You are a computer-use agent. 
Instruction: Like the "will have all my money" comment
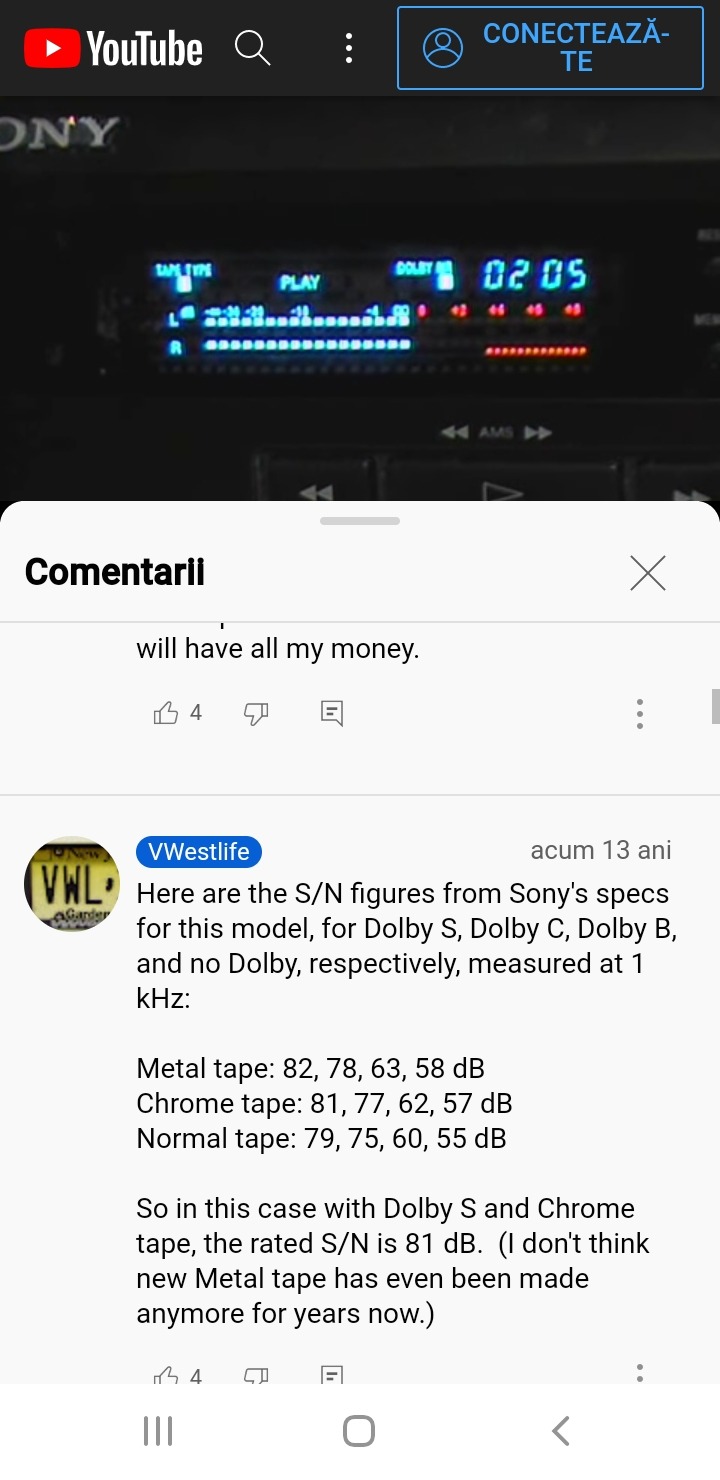(166, 713)
